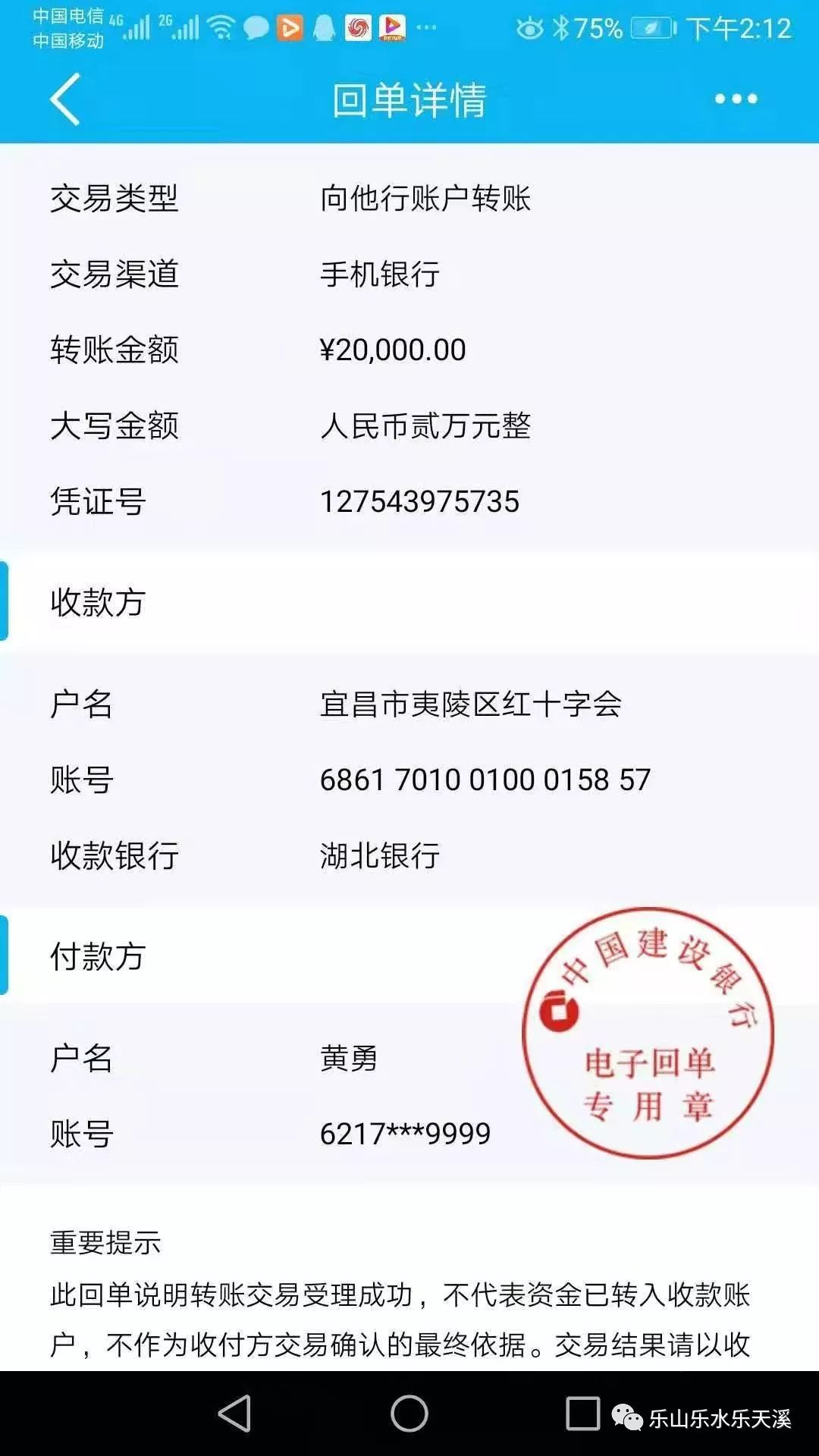Toggle the Bluetooth status icon

pos(561,28)
